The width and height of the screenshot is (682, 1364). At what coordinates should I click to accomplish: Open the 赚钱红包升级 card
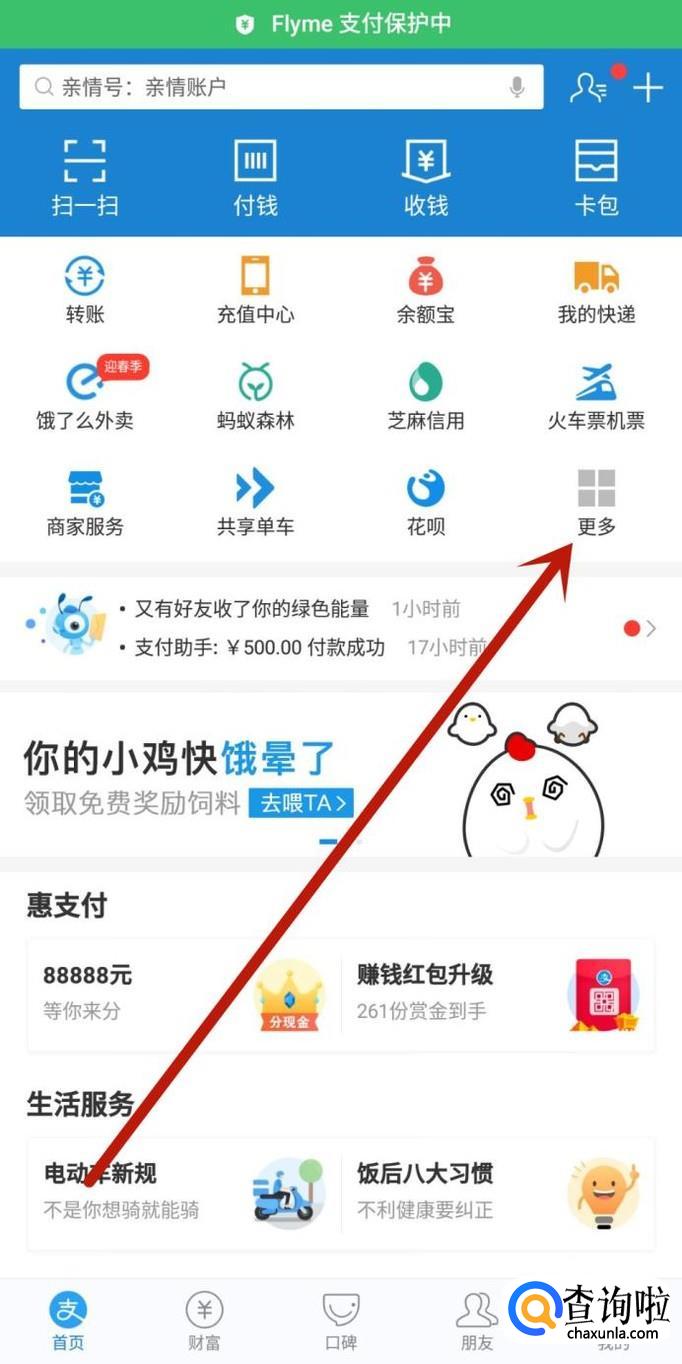(x=498, y=994)
